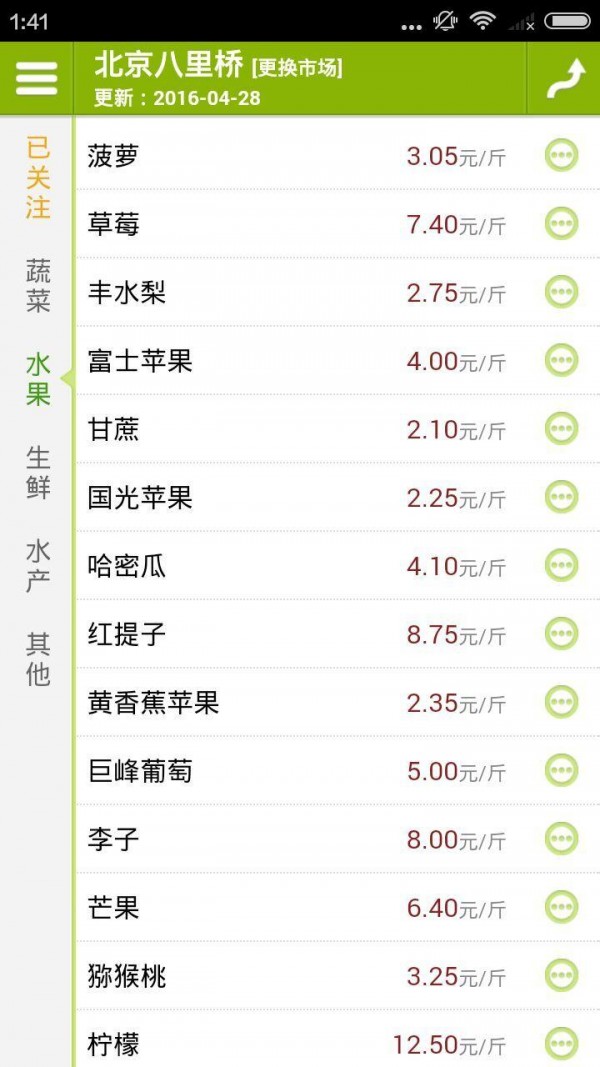The width and height of the screenshot is (600, 1067).
Task: Tap the share arrow icon
Action: (564, 79)
